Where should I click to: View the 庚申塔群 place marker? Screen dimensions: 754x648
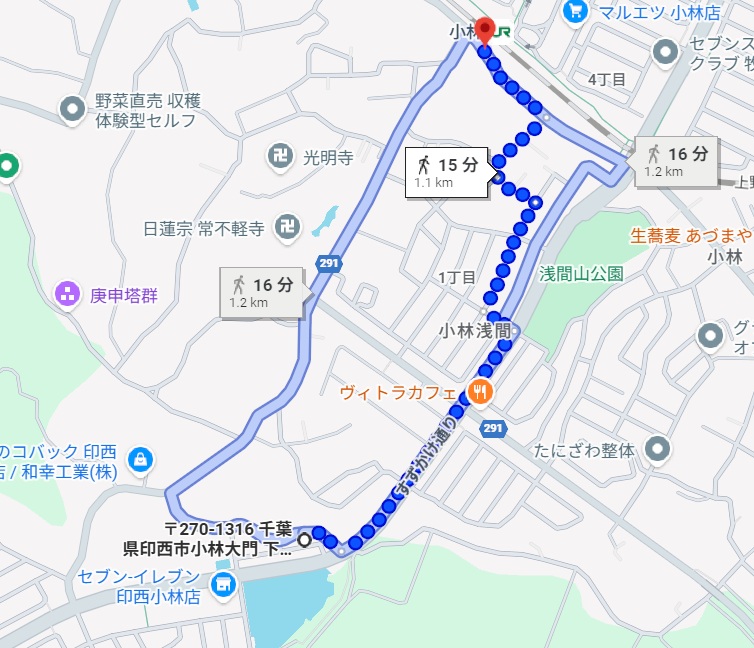point(69,295)
